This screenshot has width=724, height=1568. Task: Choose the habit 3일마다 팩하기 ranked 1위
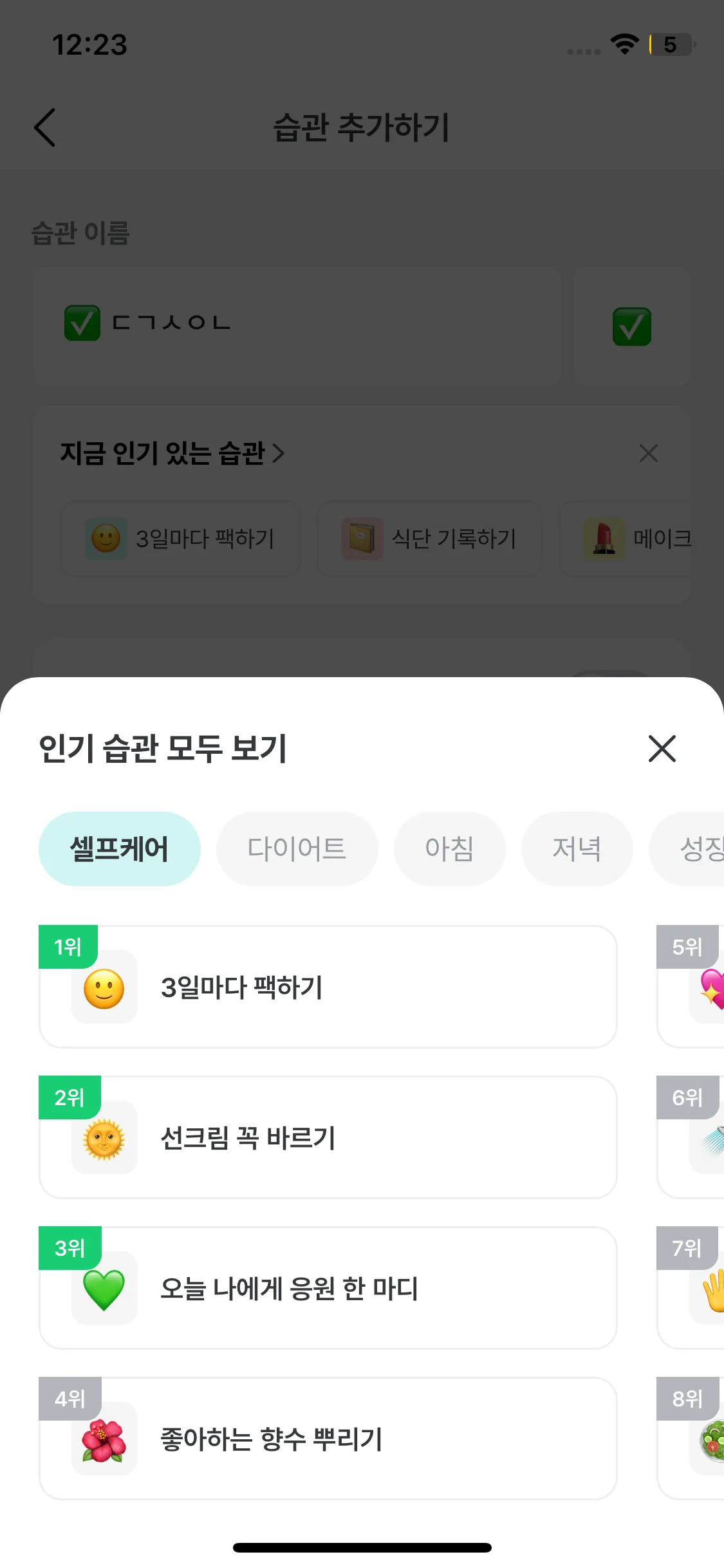click(x=328, y=987)
